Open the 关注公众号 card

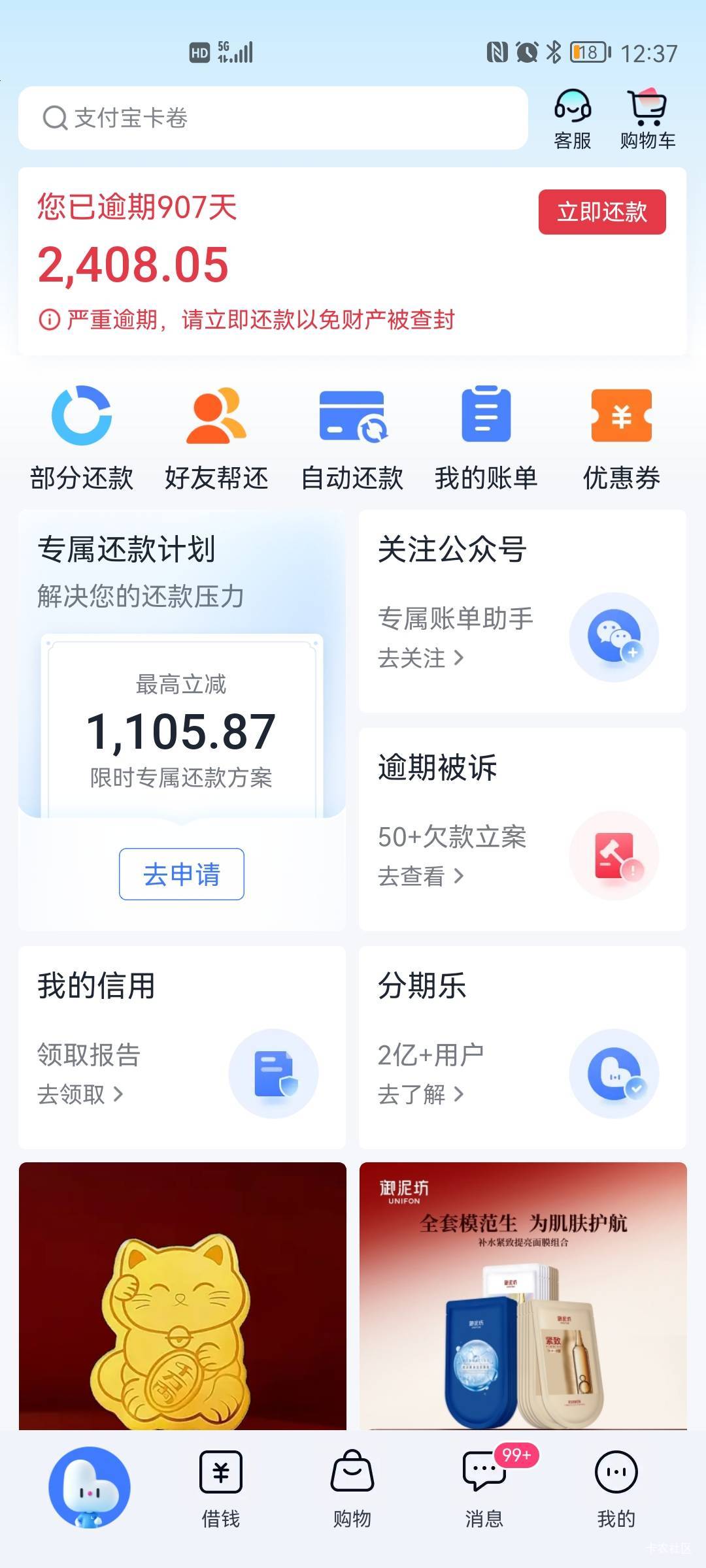pyautogui.click(x=522, y=612)
